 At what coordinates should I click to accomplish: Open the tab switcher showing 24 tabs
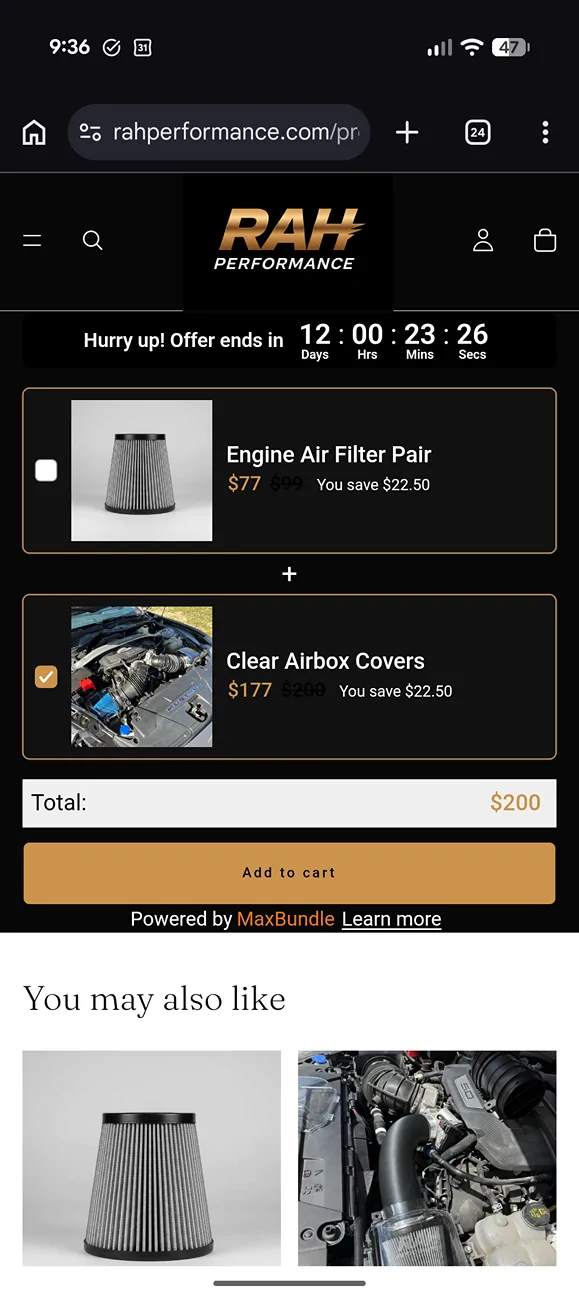478,132
